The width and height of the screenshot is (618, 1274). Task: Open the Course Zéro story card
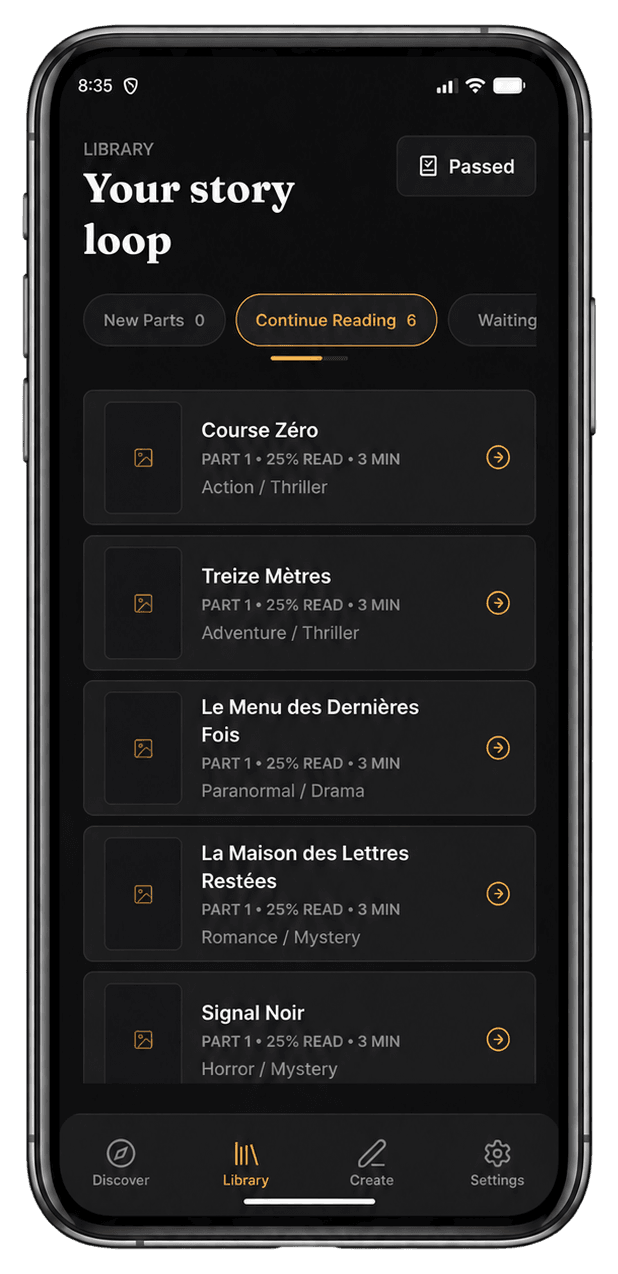click(x=309, y=457)
